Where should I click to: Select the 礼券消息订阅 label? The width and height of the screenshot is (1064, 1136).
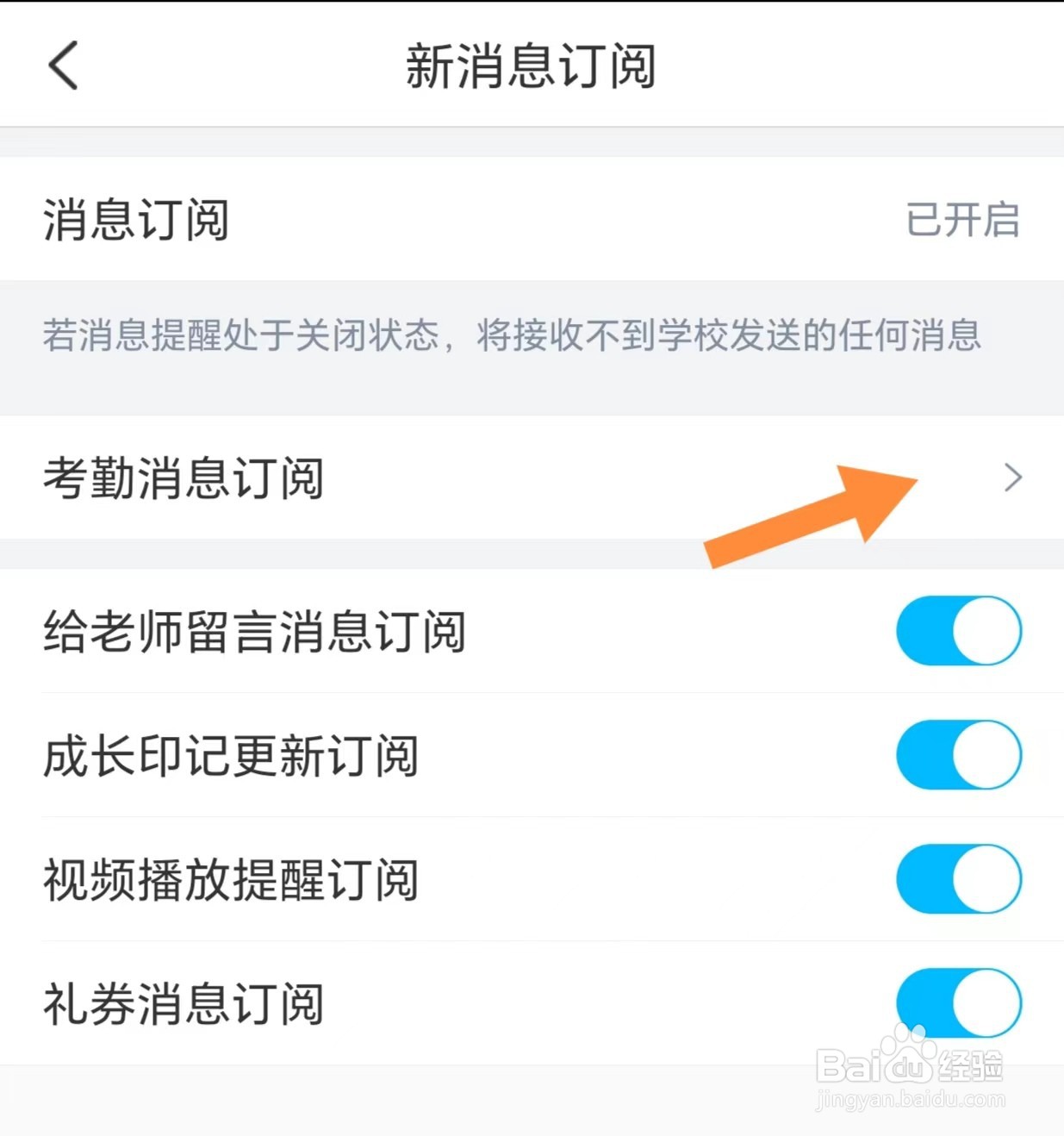[x=183, y=1002]
